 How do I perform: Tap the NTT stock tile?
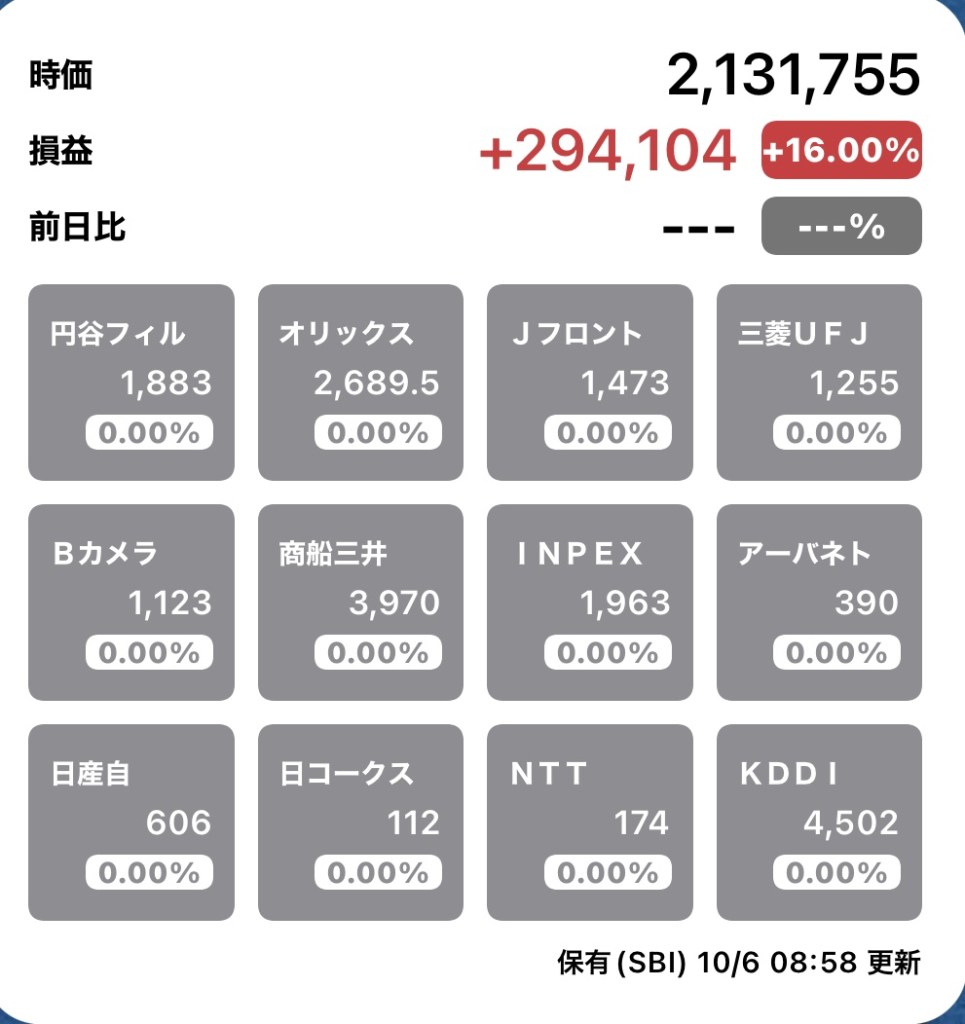tap(589, 822)
